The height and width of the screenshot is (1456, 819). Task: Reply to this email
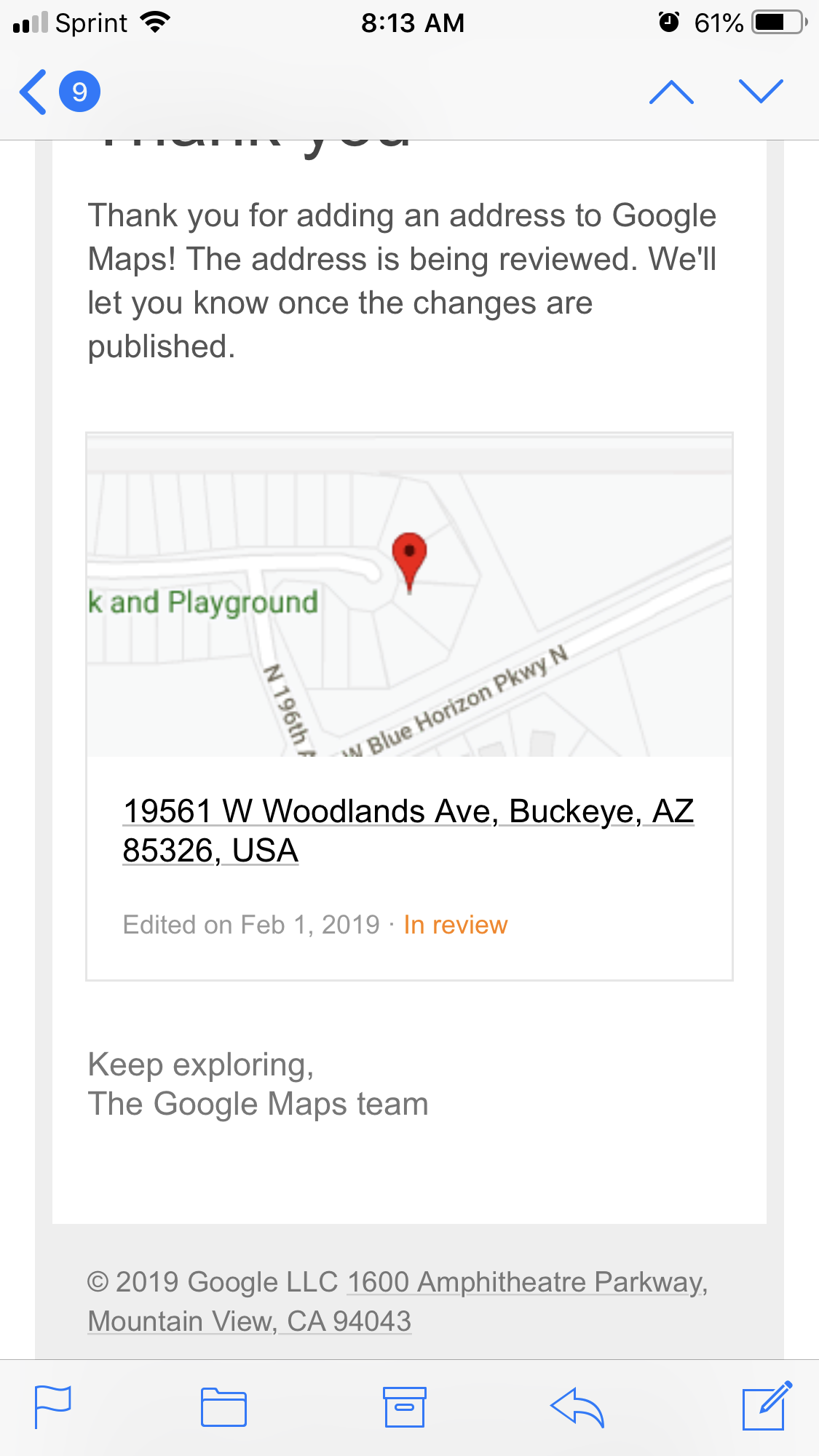point(577,1407)
